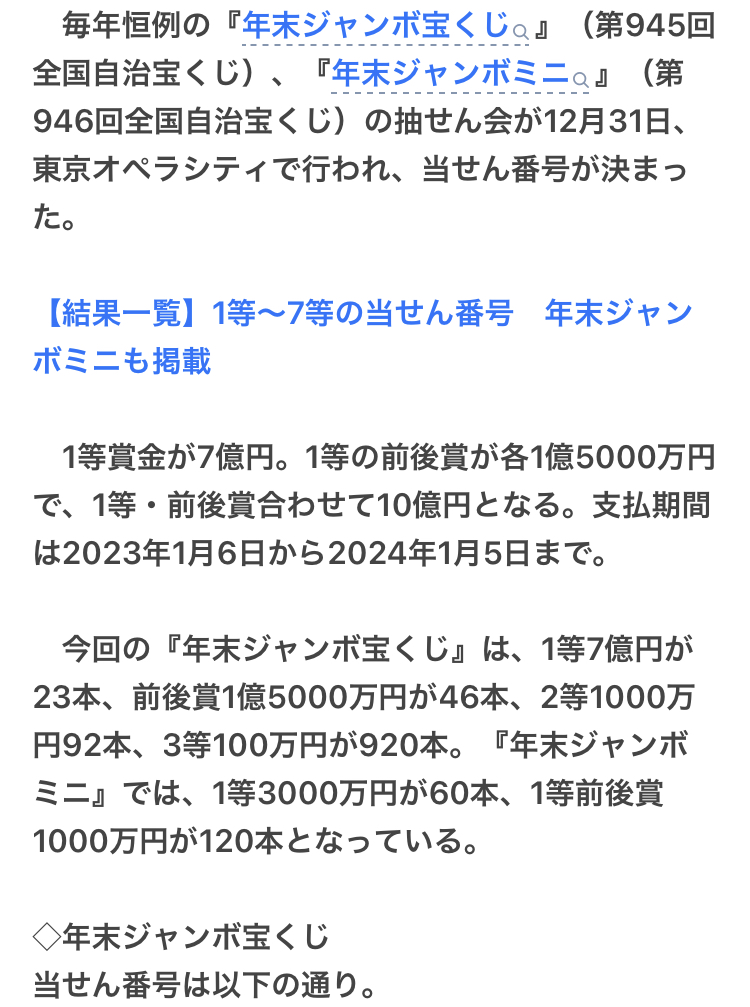Open the 【結果一覧】1等〜7等の当せん番号 link

(362, 313)
